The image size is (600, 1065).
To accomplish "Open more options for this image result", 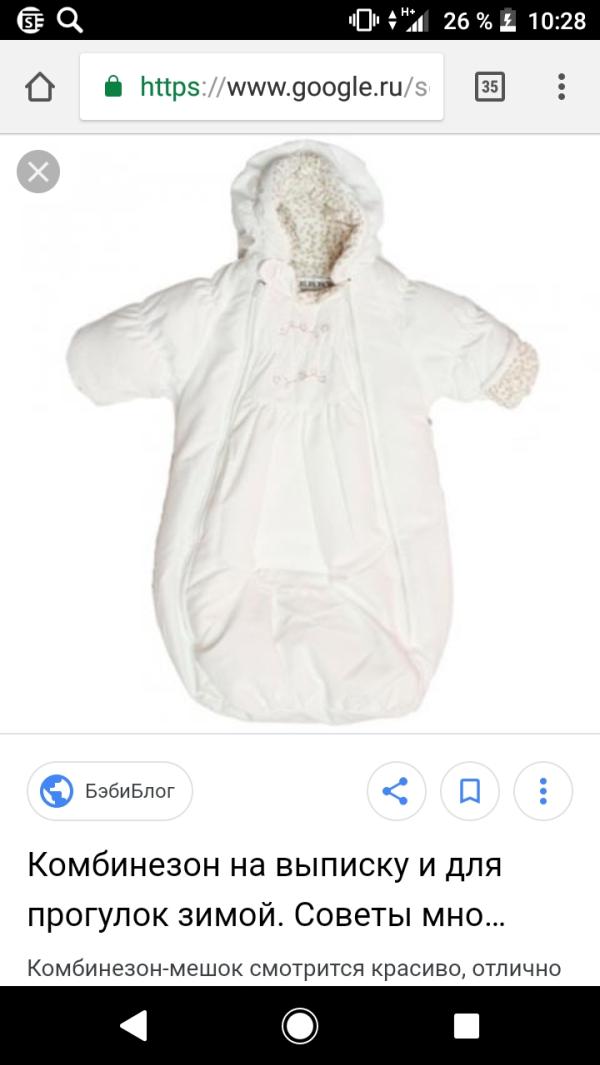I will tap(543, 791).
